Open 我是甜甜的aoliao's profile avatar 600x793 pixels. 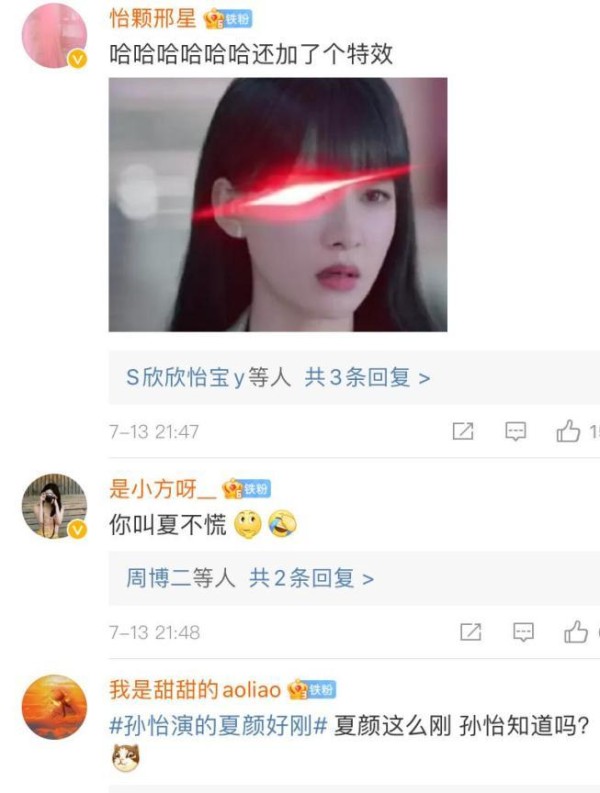(x=54, y=707)
